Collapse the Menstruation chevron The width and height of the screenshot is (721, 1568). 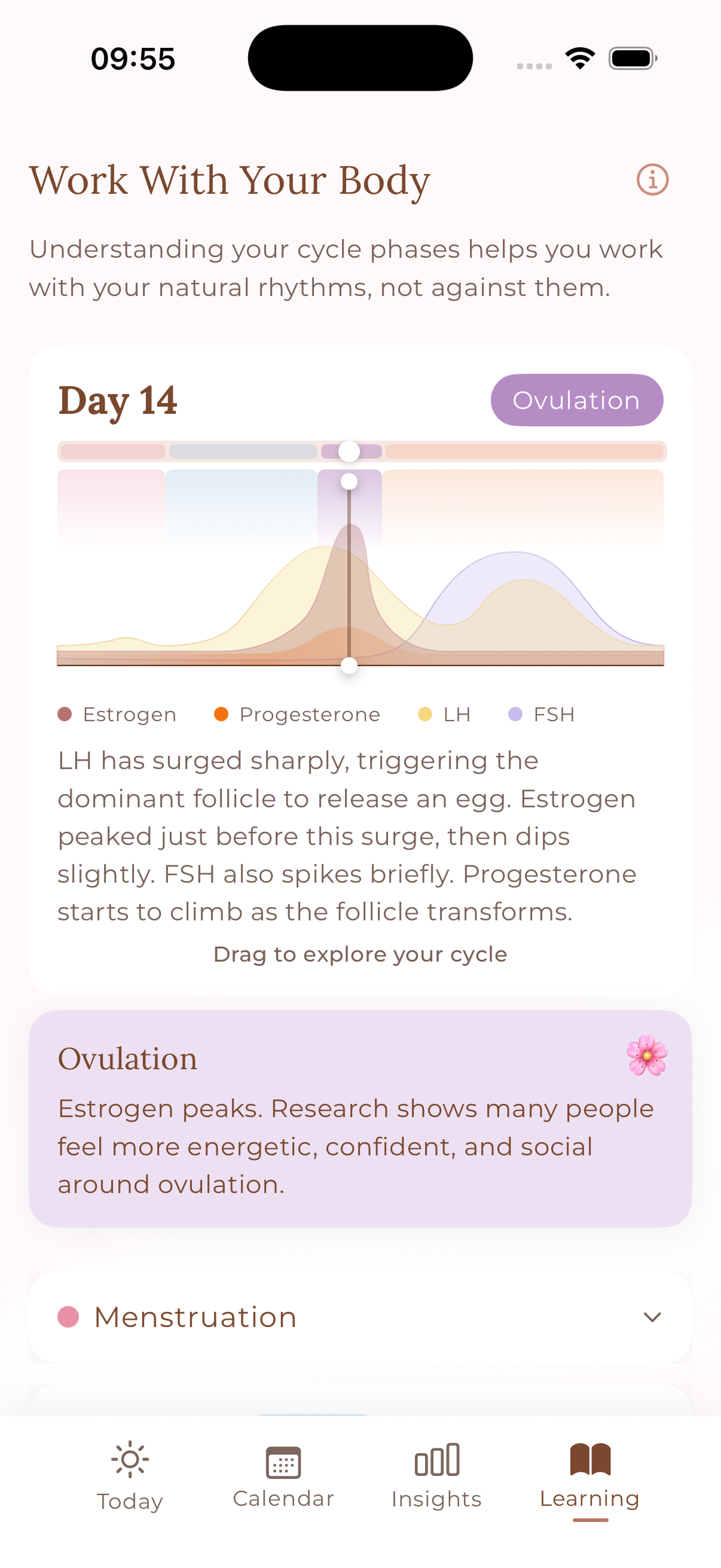[652, 1316]
